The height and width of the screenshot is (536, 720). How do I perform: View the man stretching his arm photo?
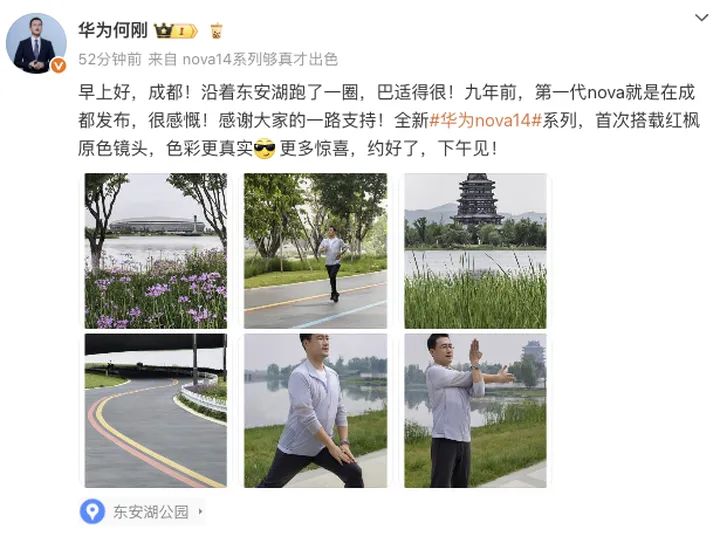pos(475,411)
